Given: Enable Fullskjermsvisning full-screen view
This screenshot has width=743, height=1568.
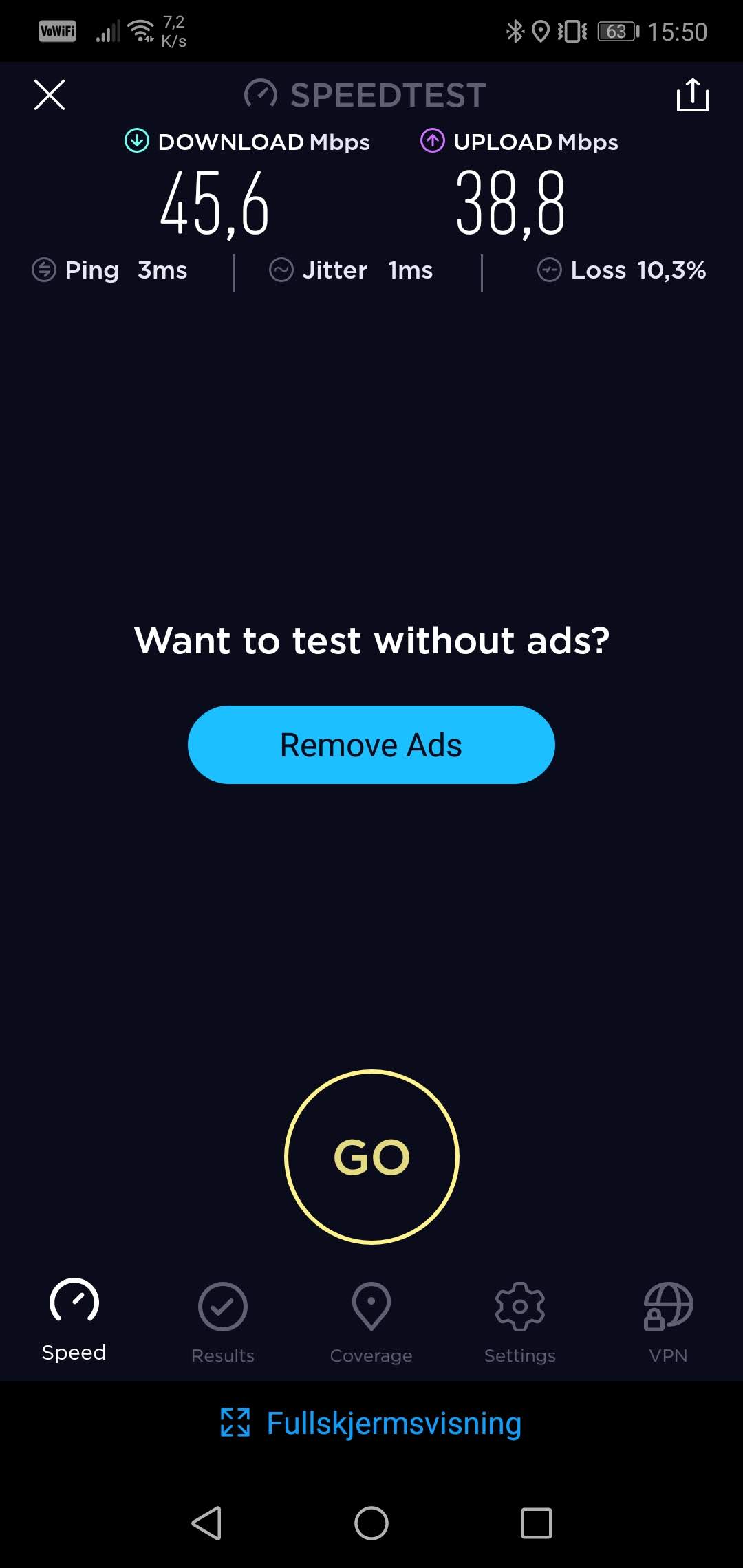Looking at the screenshot, I should coord(371,1423).
